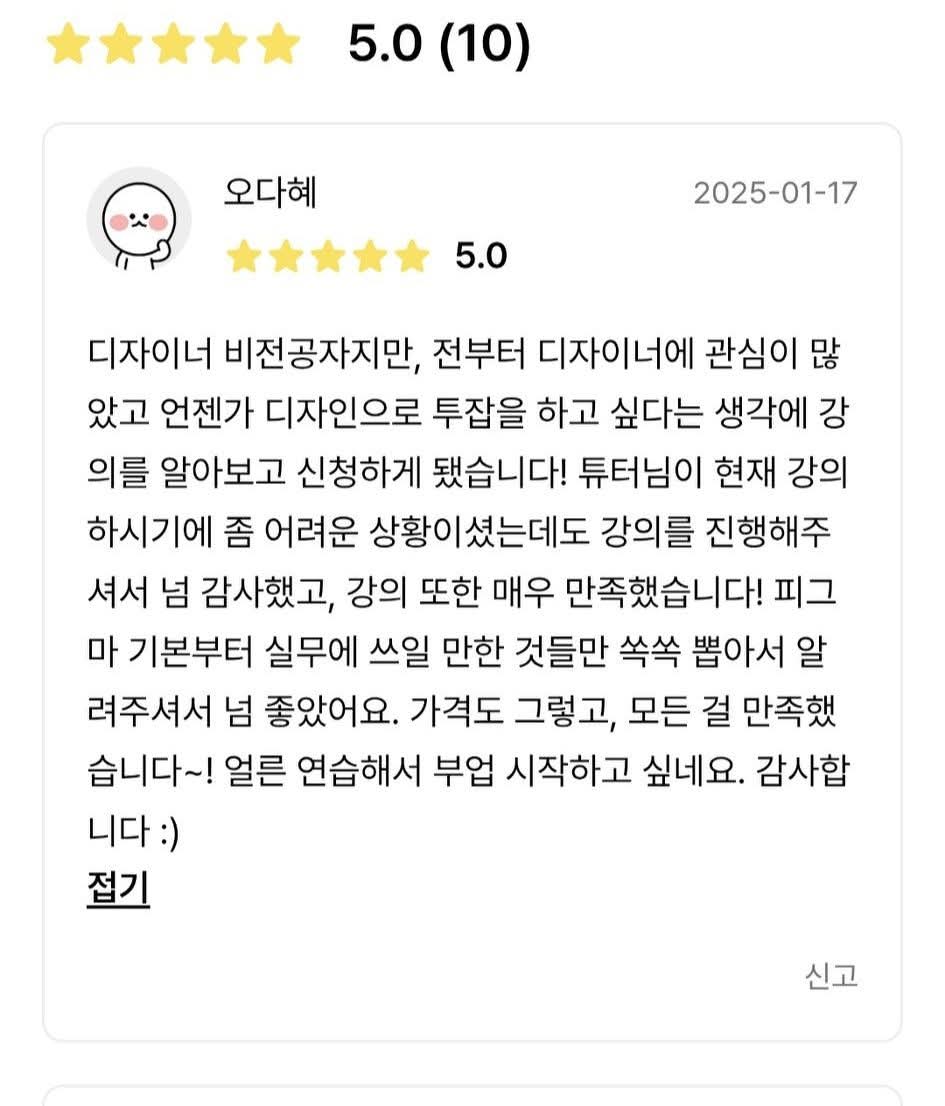Collapse the review with 접기
Screen dimensions: 945x1106
(x=118, y=888)
